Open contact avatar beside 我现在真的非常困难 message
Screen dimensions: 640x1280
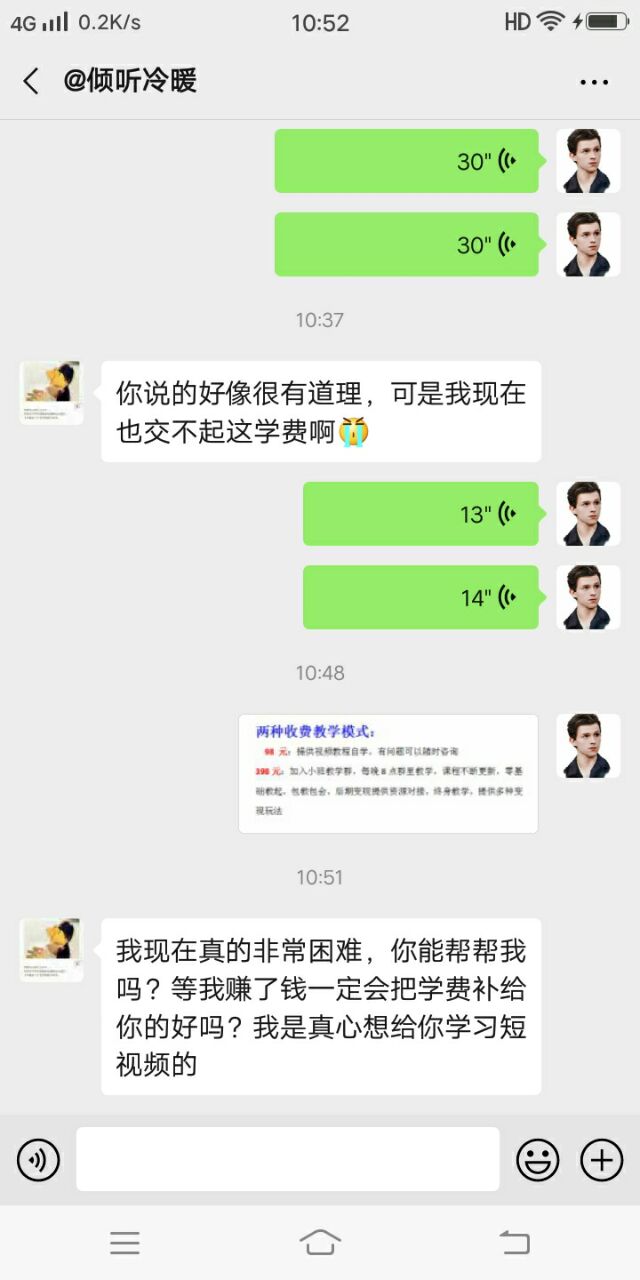(x=51, y=950)
